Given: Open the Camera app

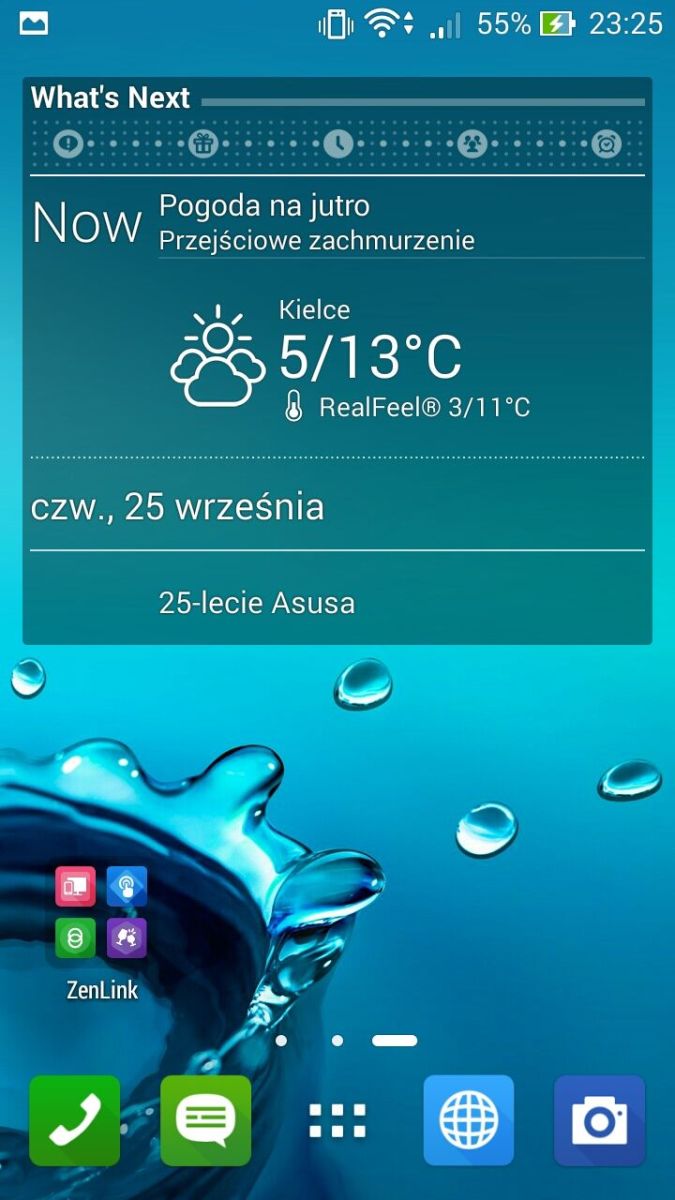Looking at the screenshot, I should (x=599, y=1120).
